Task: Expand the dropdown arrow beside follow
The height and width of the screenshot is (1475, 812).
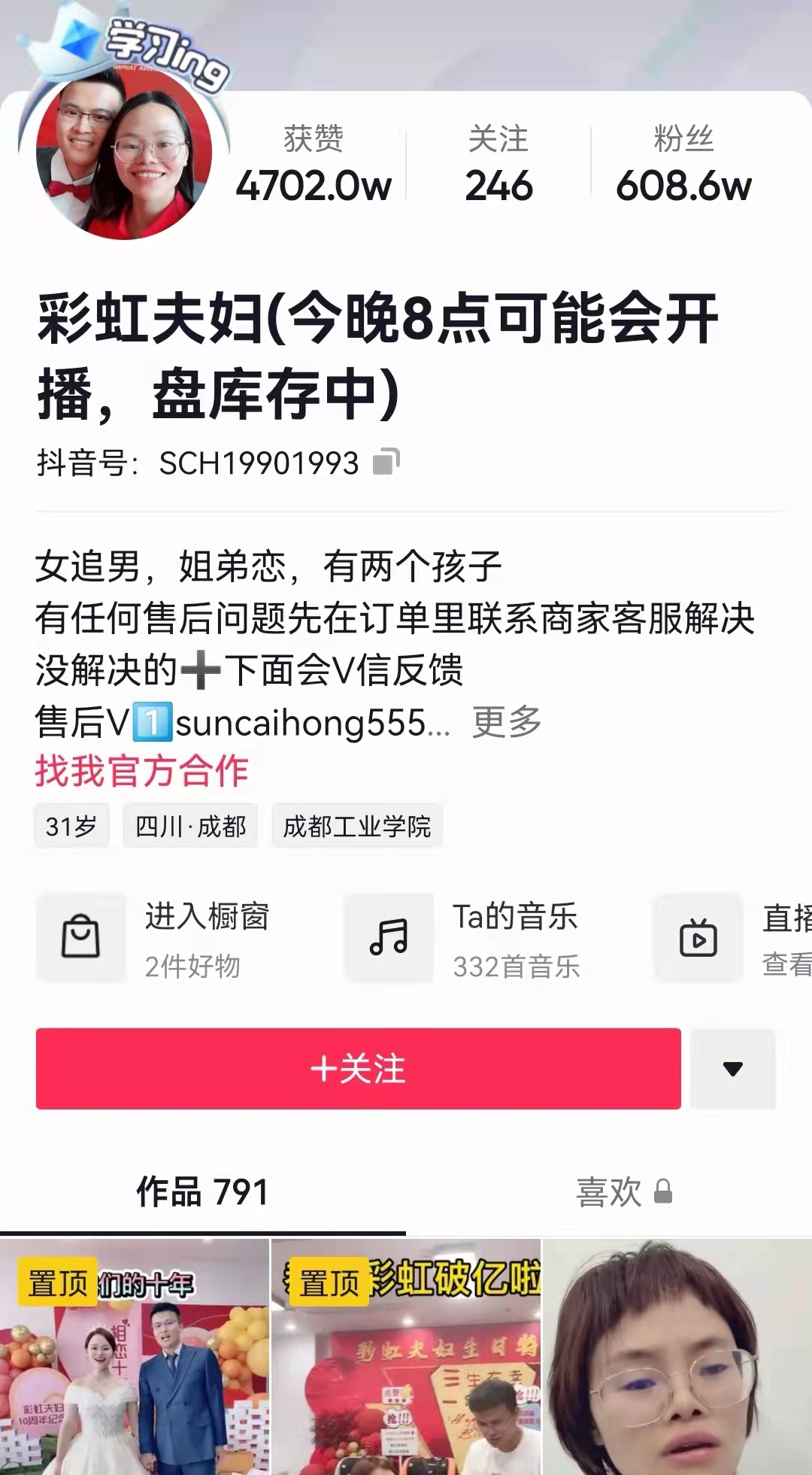Action: [x=732, y=1068]
